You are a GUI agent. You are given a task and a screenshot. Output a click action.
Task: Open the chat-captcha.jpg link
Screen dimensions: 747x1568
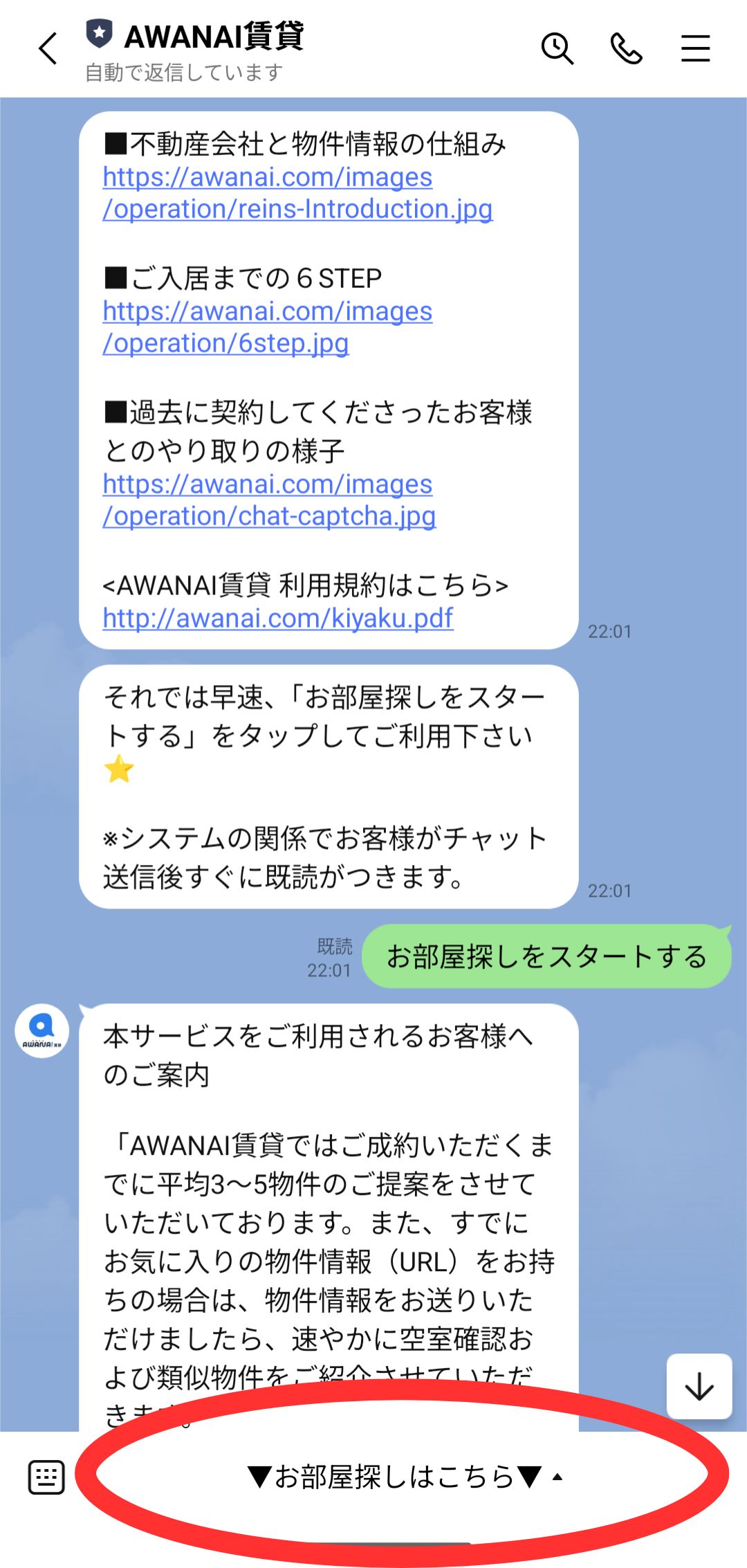point(269,500)
